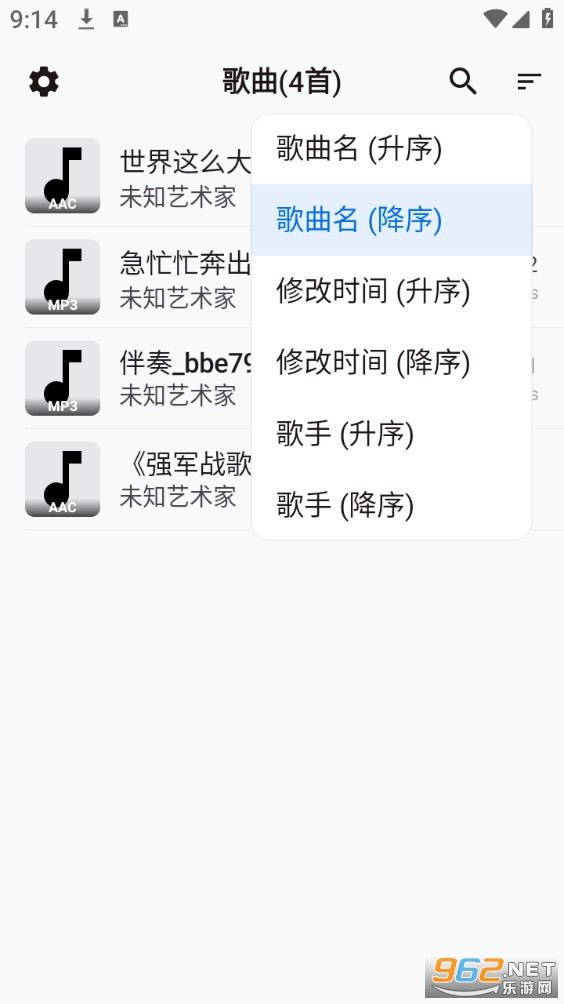Open the song 世界这么大

click(138, 176)
